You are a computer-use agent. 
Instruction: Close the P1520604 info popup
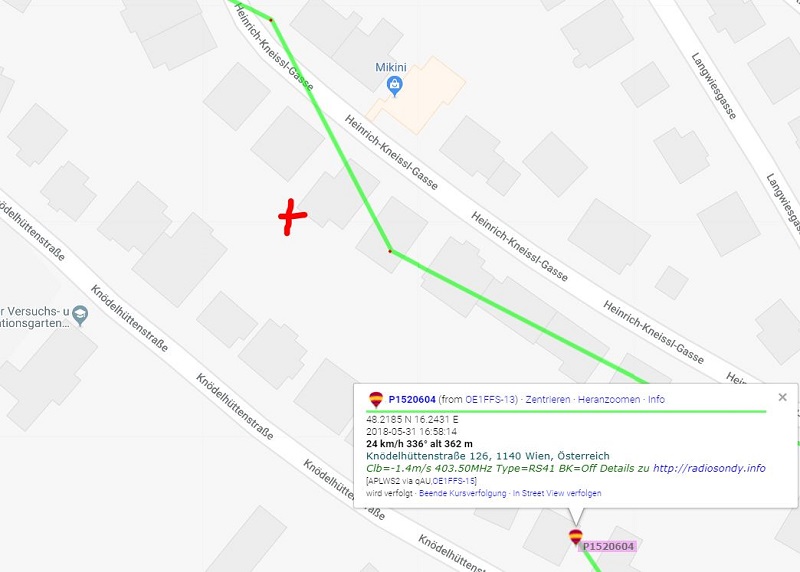(x=782, y=397)
